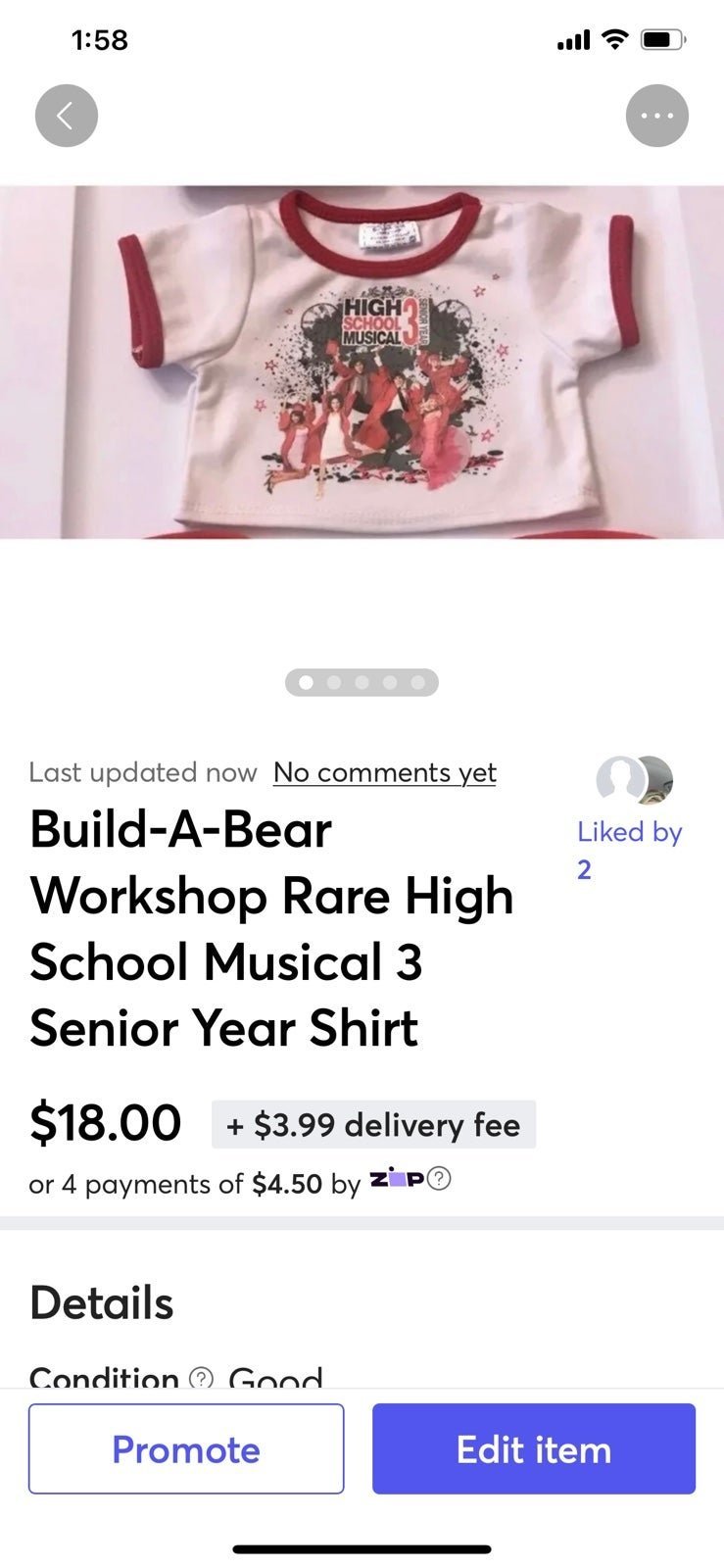This screenshot has height=1568, width=724.
Task: Open the High School Musical shirt photo
Action: (x=362, y=362)
